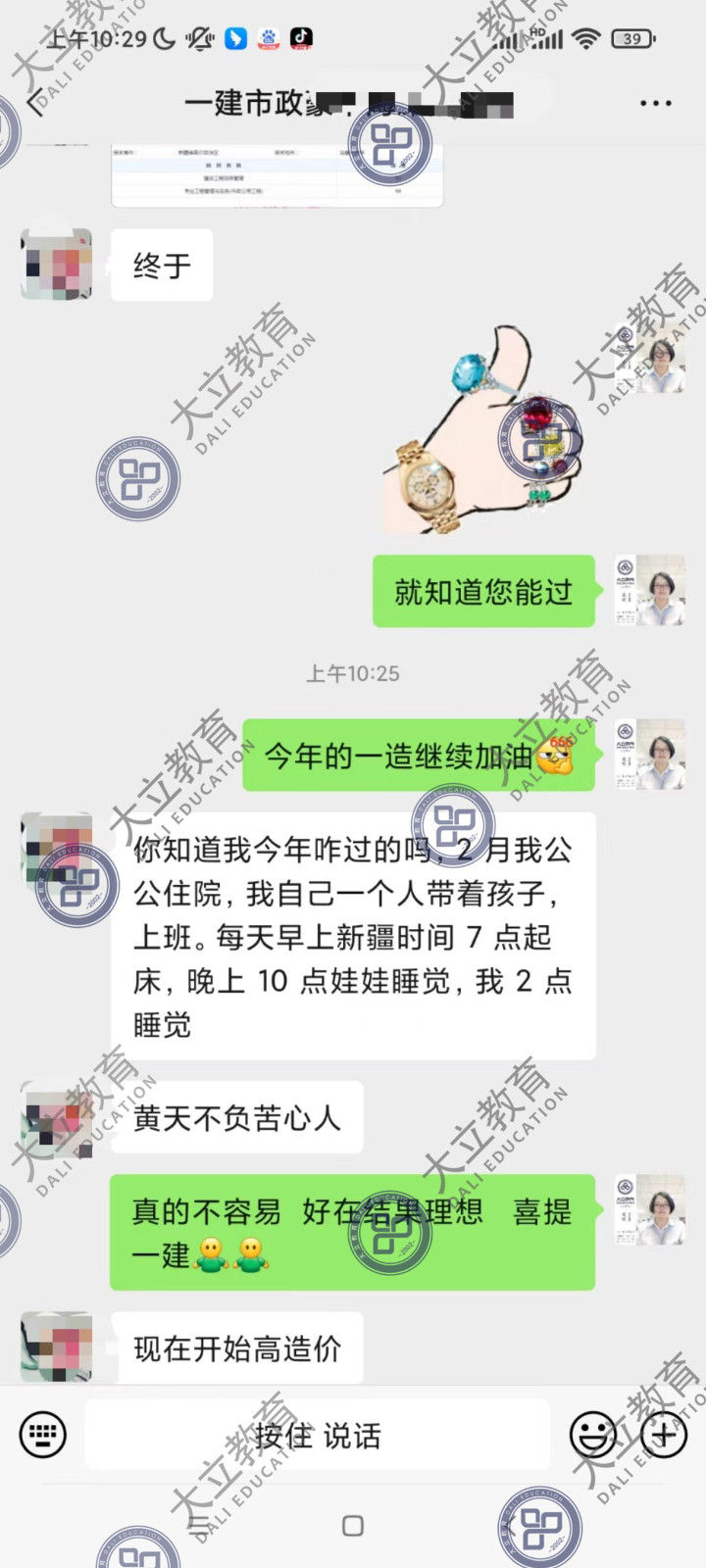This screenshot has width=706, height=1568.
Task: Open the chat info overflow menu
Action: (655, 103)
